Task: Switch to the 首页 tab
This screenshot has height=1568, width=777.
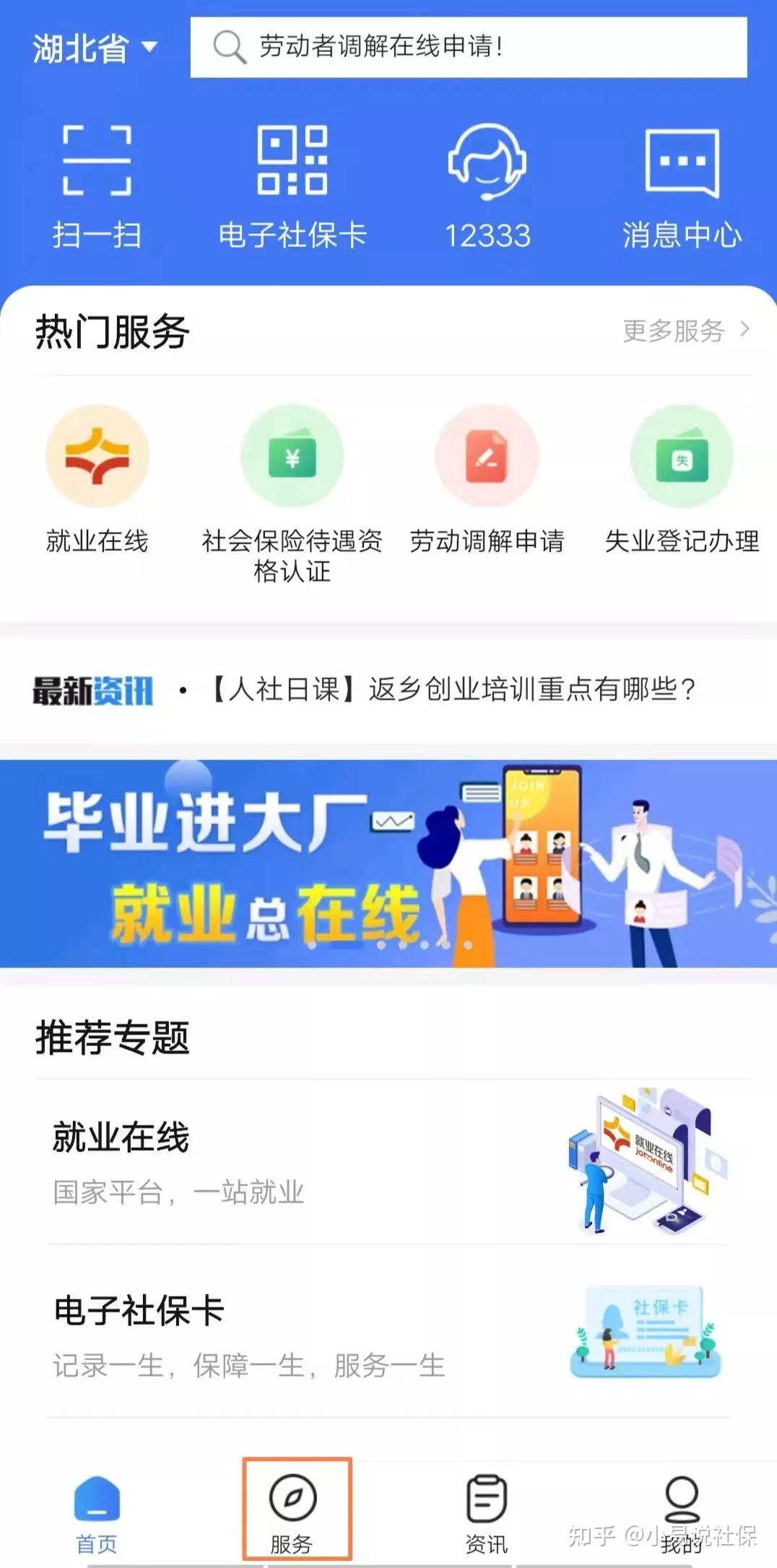Action: pyautogui.click(x=97, y=1512)
